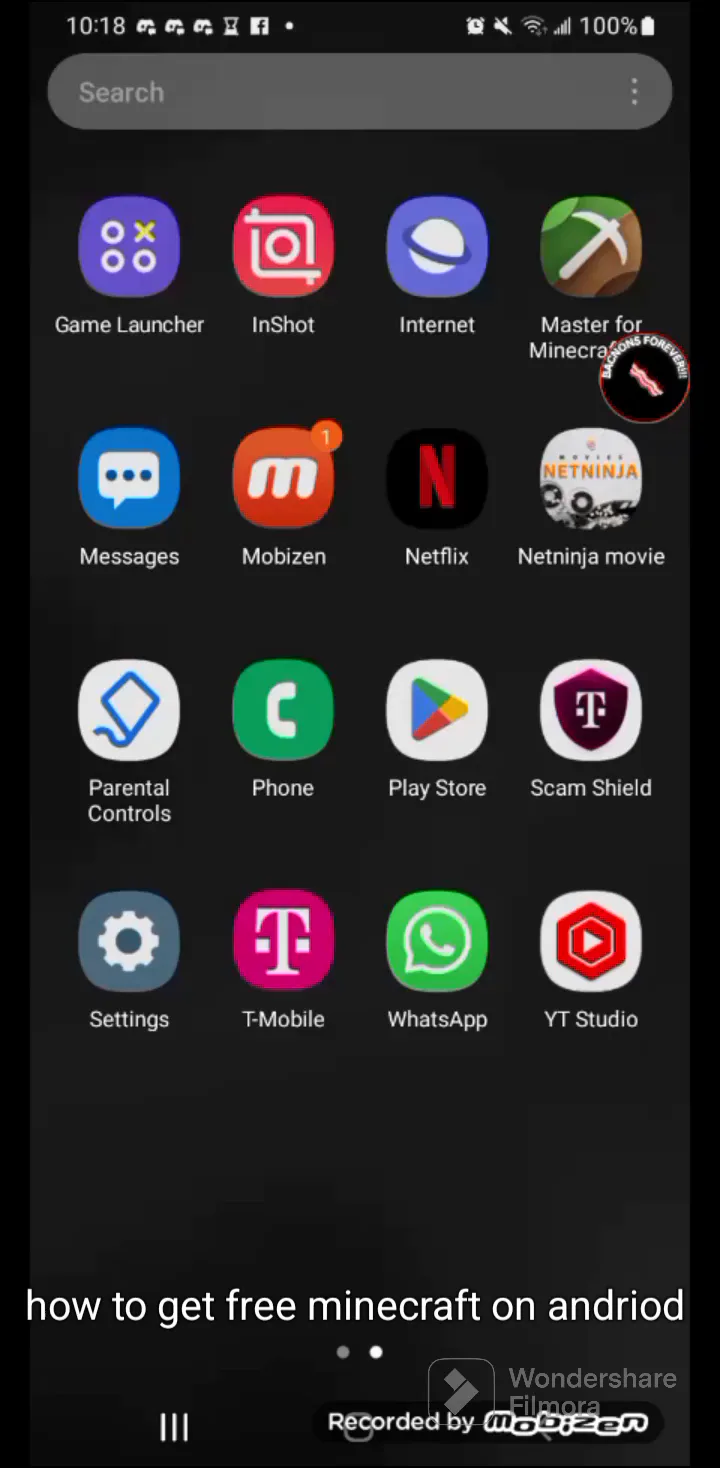This screenshot has height=1468, width=720.
Task: Open the Samsung Internet browser
Action: click(437, 247)
